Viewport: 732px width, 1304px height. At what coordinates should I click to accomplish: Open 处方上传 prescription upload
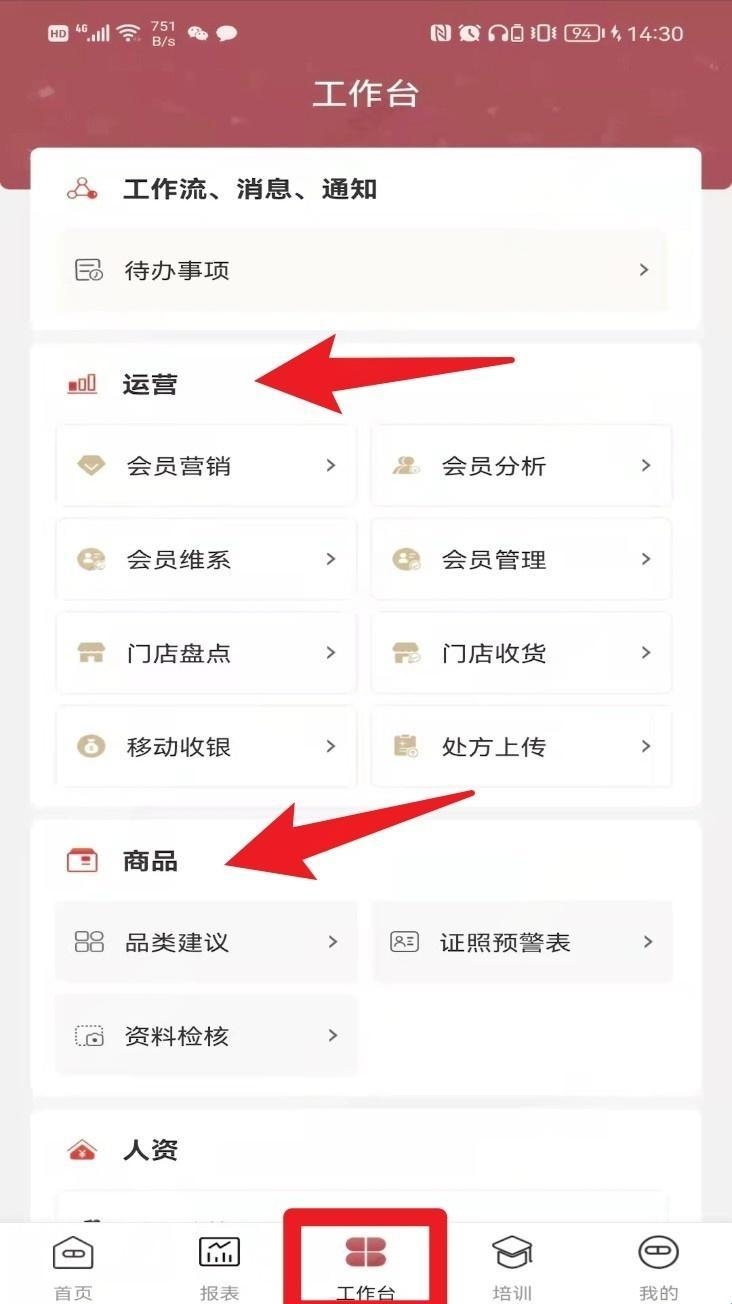coord(521,747)
